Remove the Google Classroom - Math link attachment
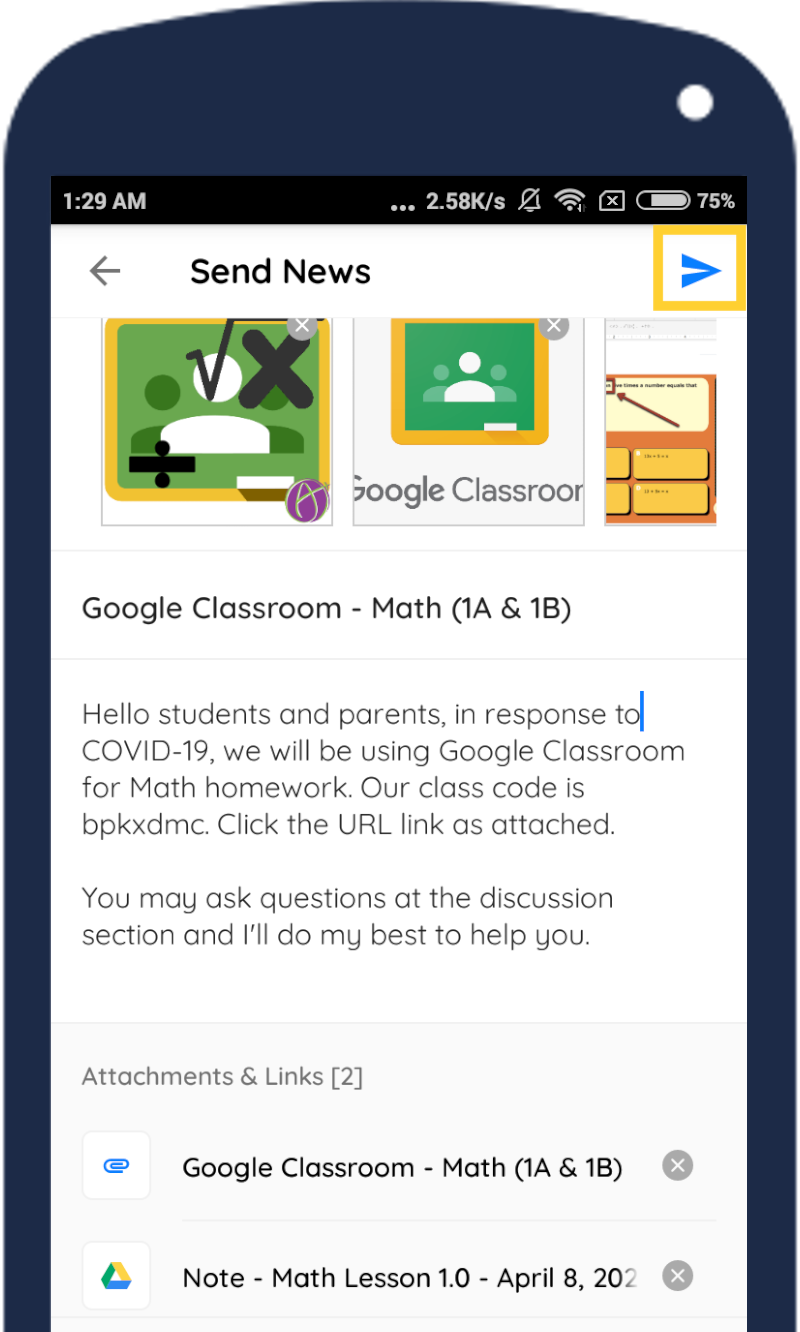Viewport: 800px width, 1332px height. pyautogui.click(x=677, y=1166)
